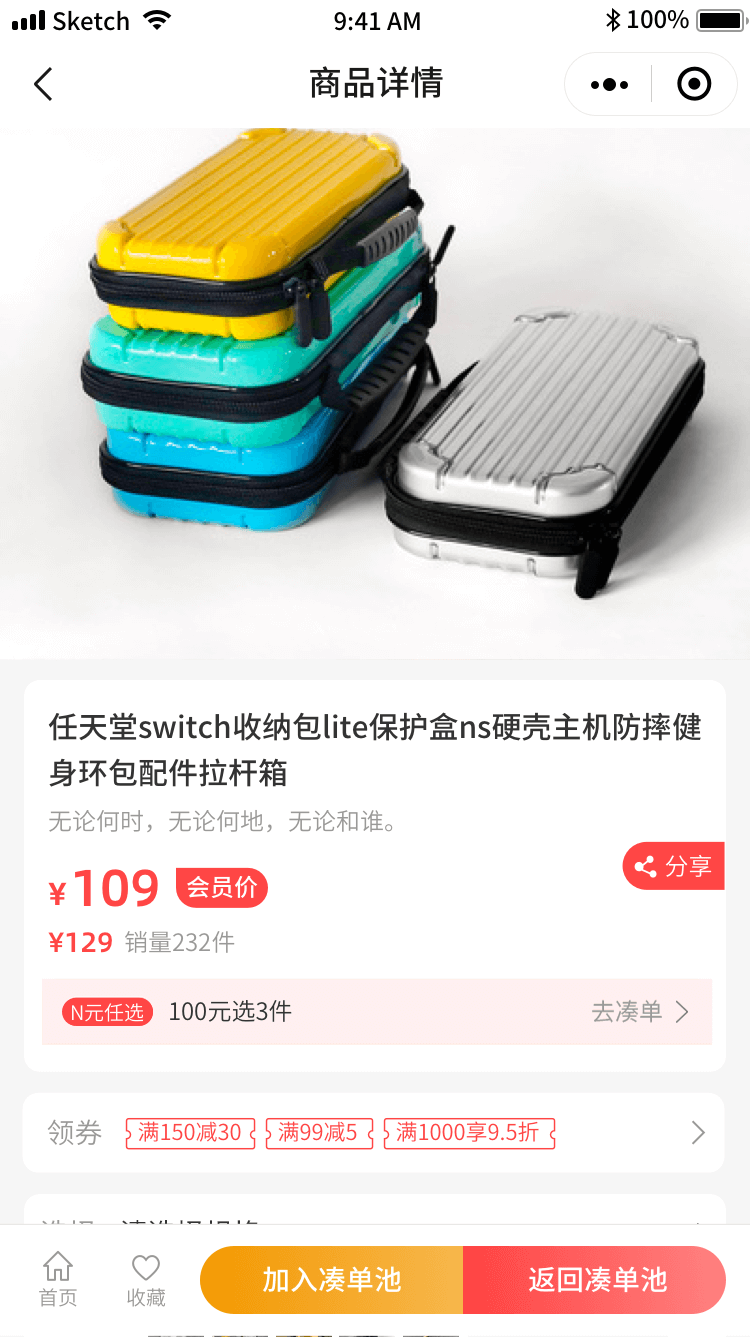Select the 满150减30 coupon
This screenshot has height=1337, width=750.
coord(190,1133)
